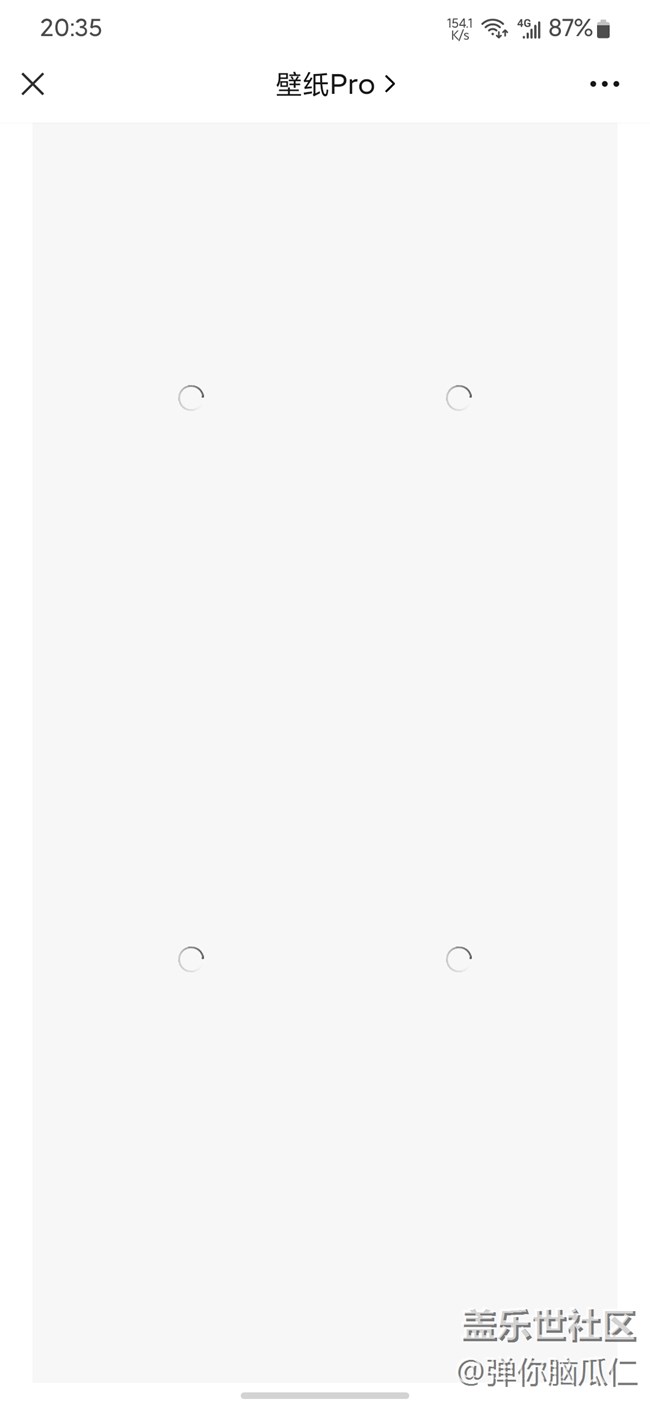Open the three-dot more options menu
Screen dimensions: 650x1408
tap(604, 85)
